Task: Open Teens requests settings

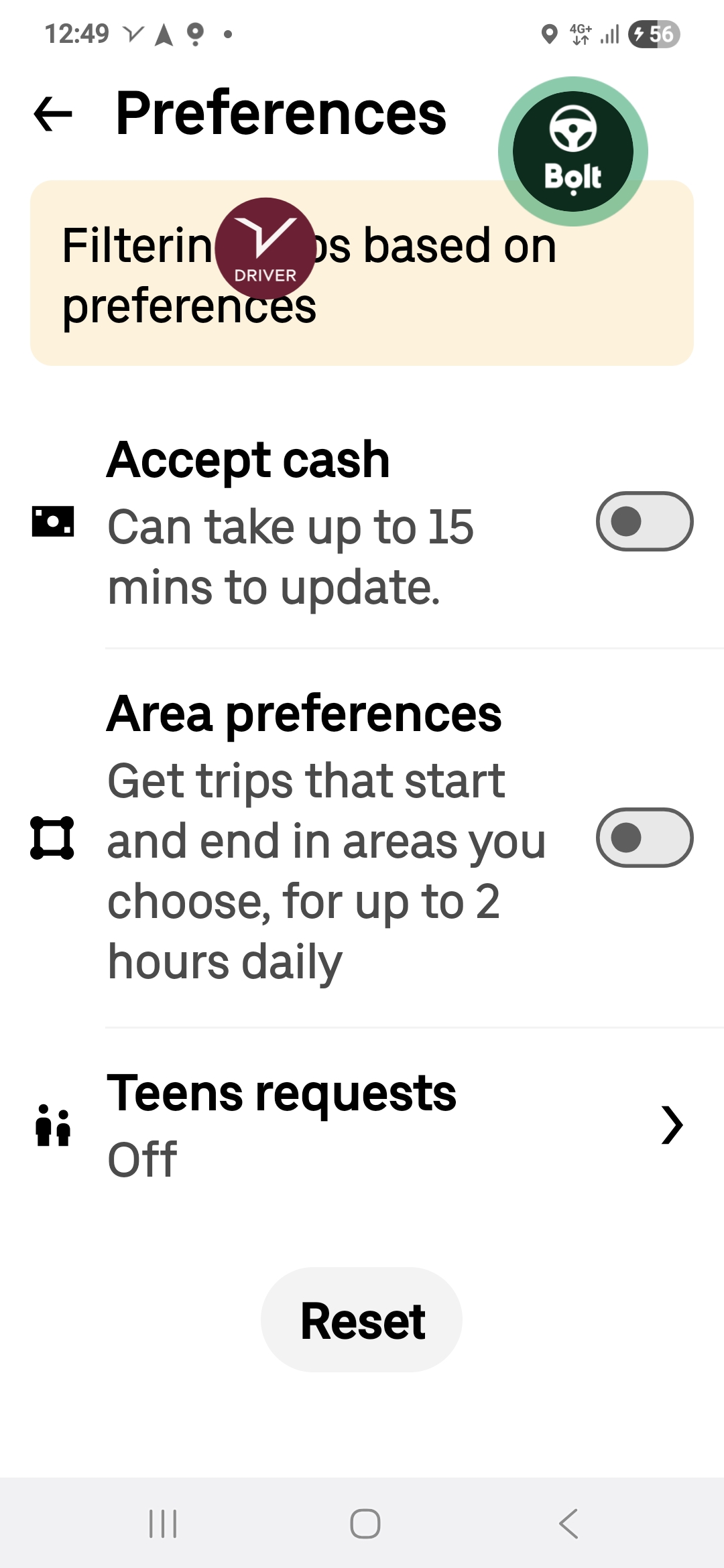Action: coord(362,1124)
